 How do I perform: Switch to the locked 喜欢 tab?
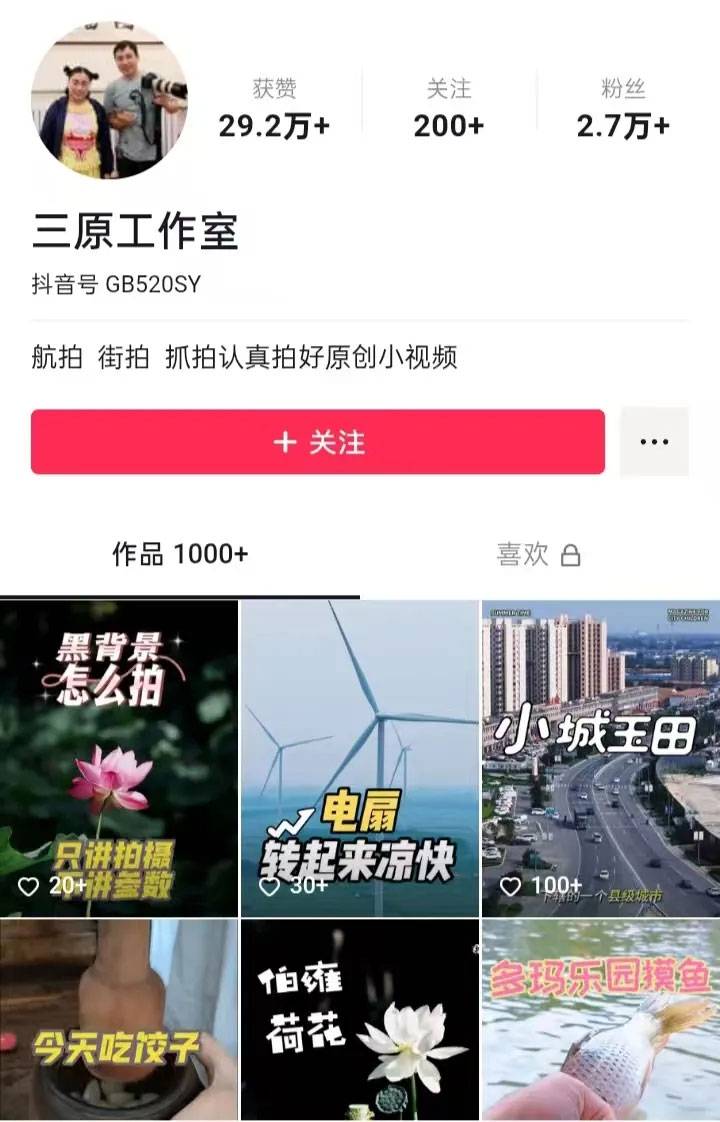[x=538, y=554]
